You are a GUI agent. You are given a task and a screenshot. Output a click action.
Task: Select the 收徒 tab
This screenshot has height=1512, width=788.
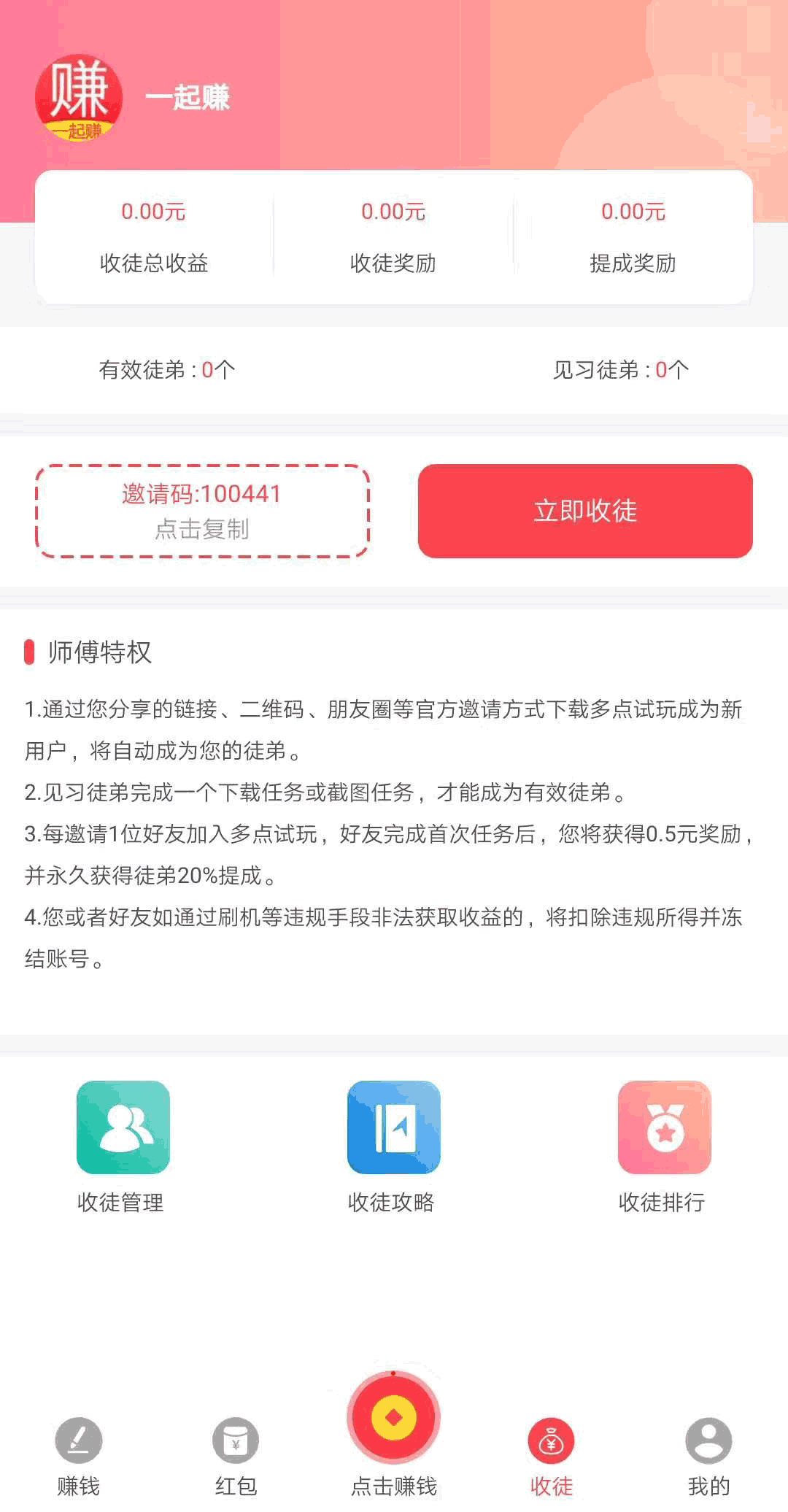[552, 1457]
